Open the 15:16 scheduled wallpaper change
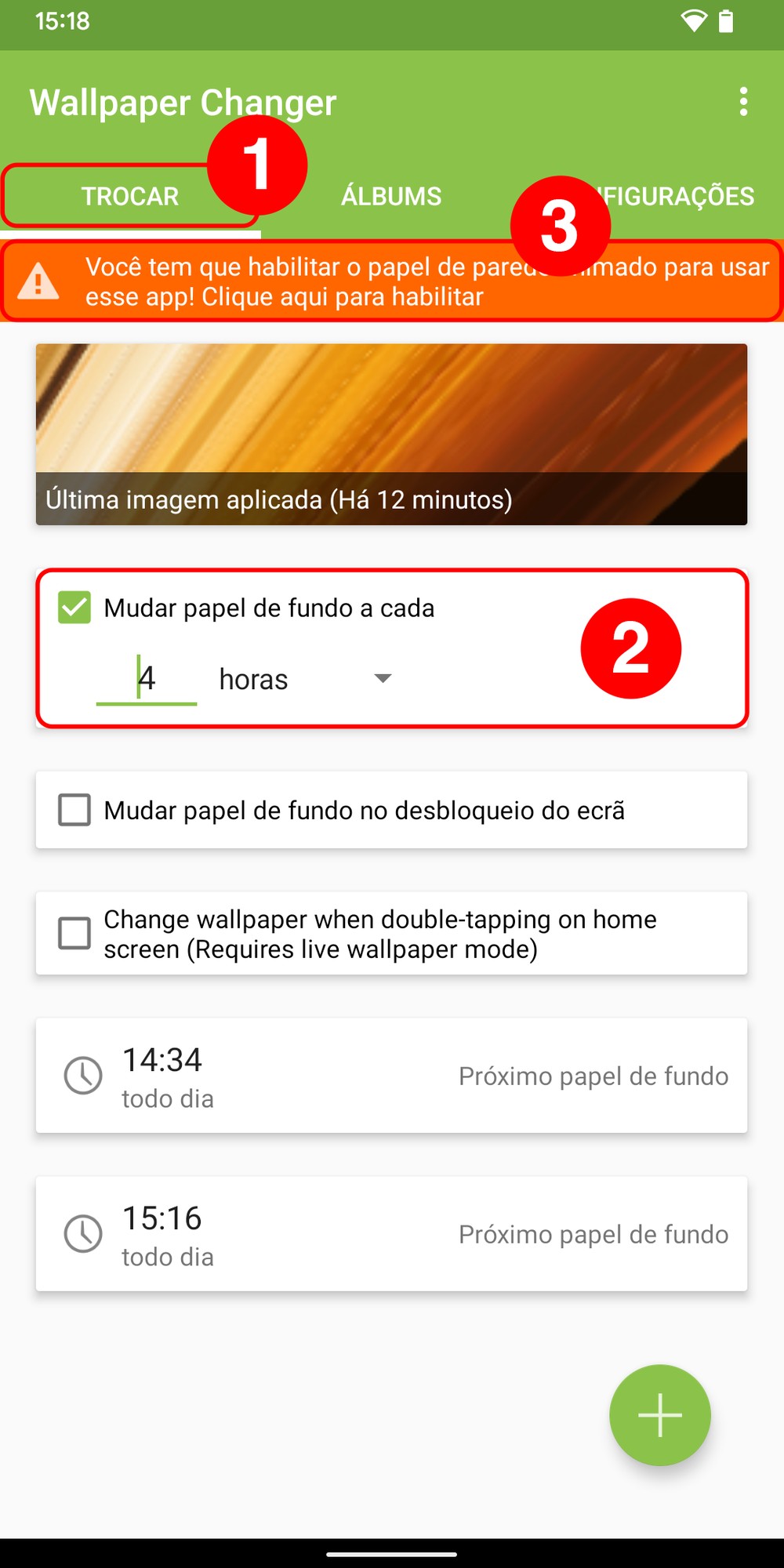The width and height of the screenshot is (784, 1568). point(391,1234)
